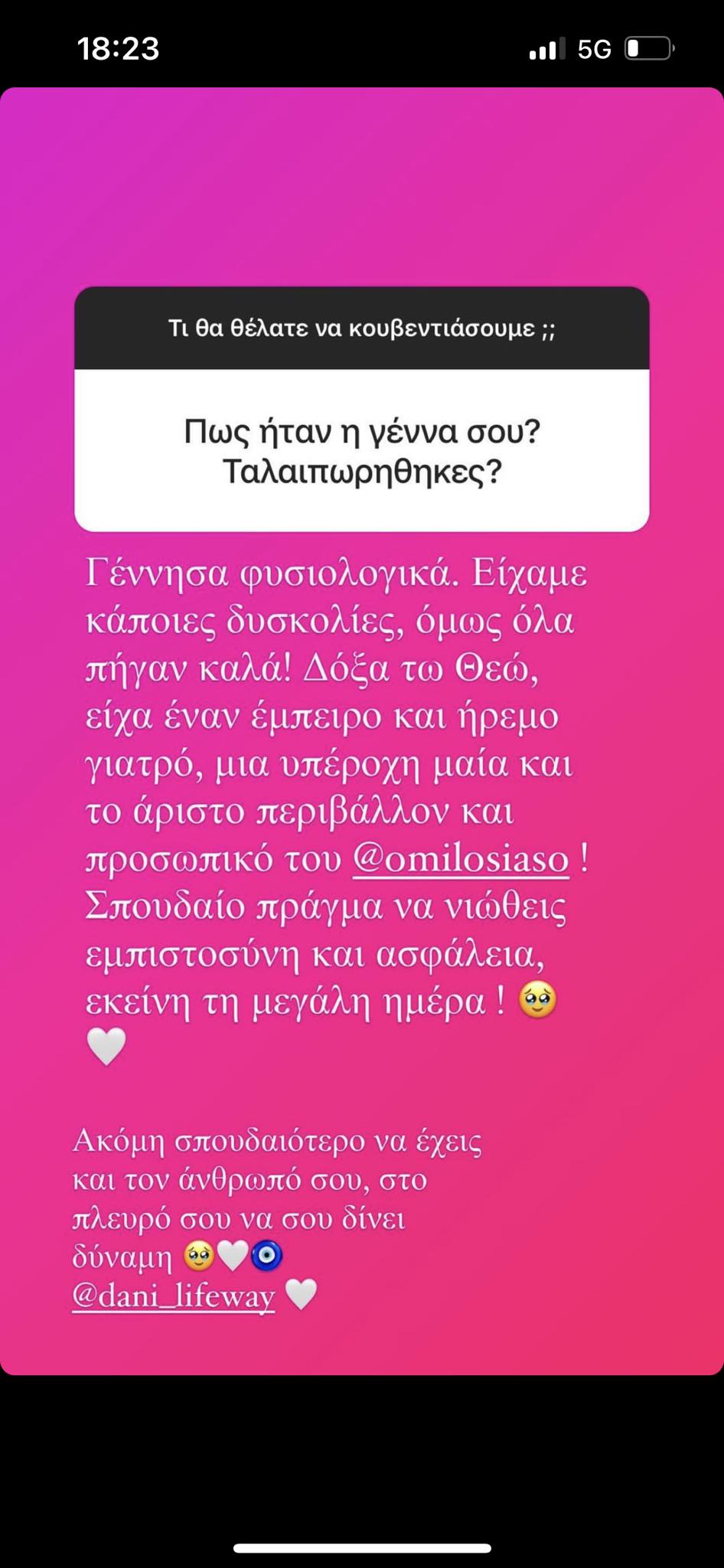Open the @dani_lifeway mention

174,1296
